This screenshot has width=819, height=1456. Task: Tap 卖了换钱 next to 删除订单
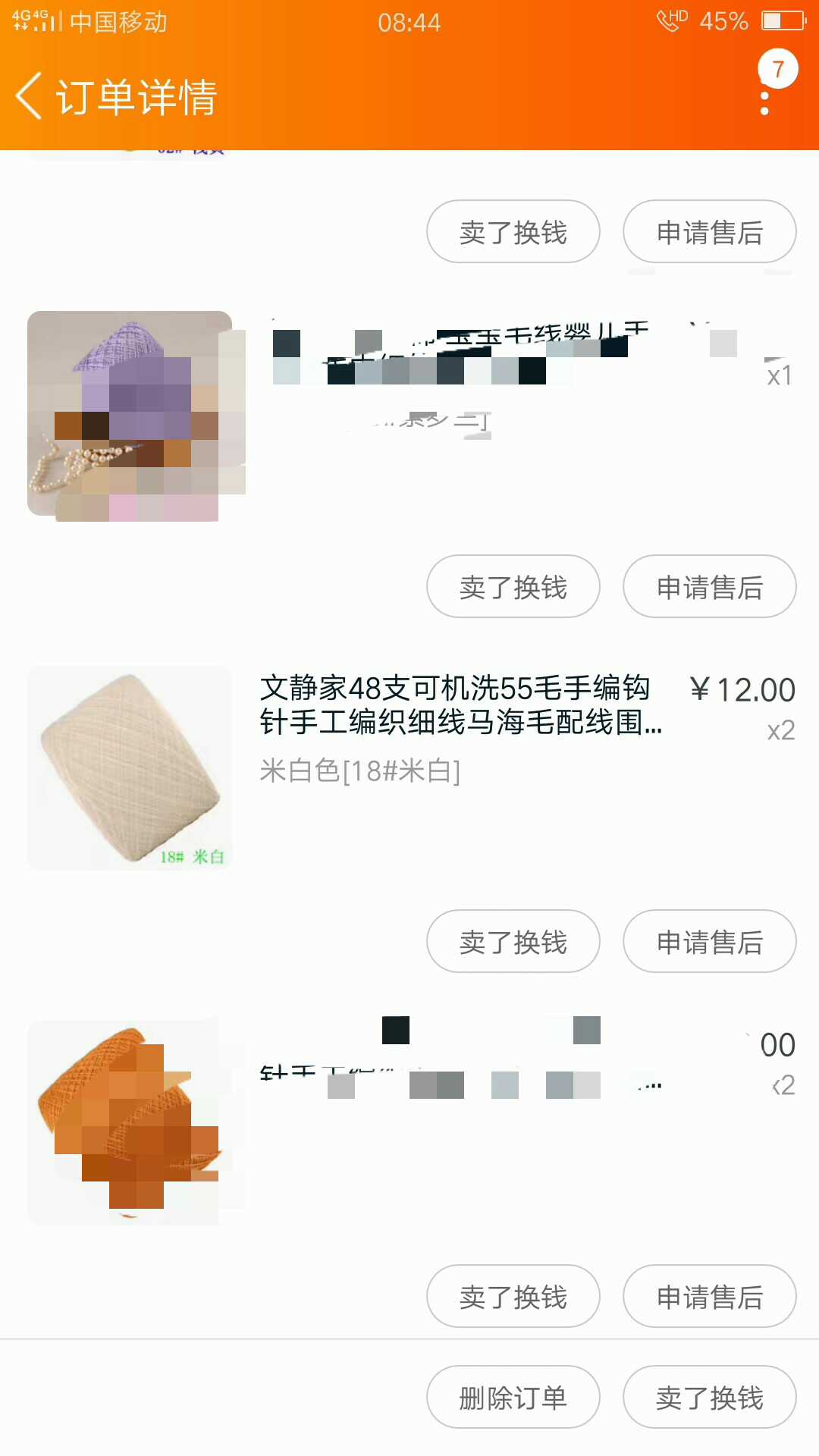(x=709, y=1397)
